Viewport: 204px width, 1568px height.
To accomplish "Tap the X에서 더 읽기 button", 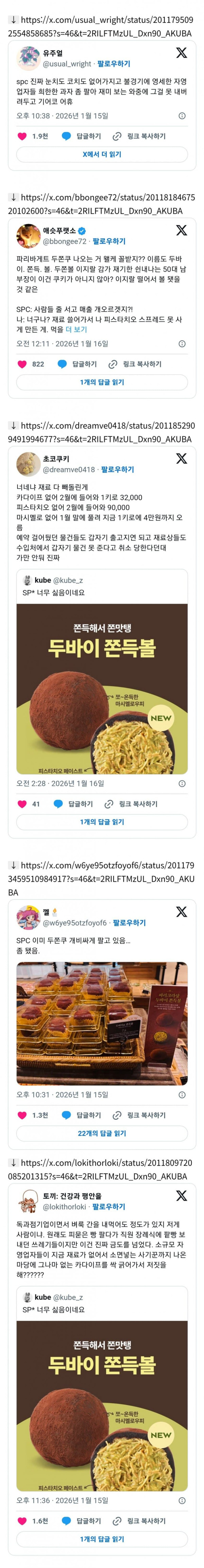I will click(x=102, y=154).
